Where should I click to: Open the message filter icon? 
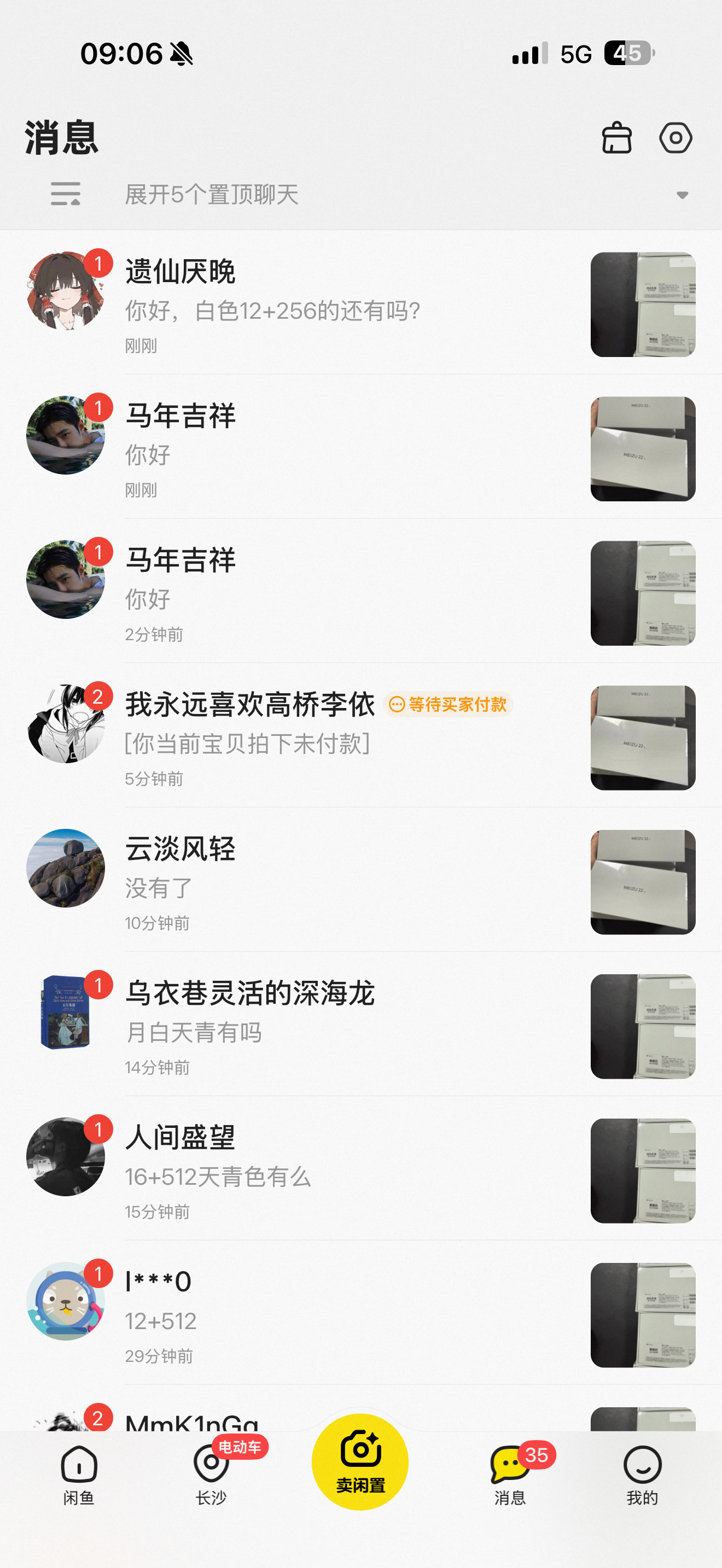[65, 194]
